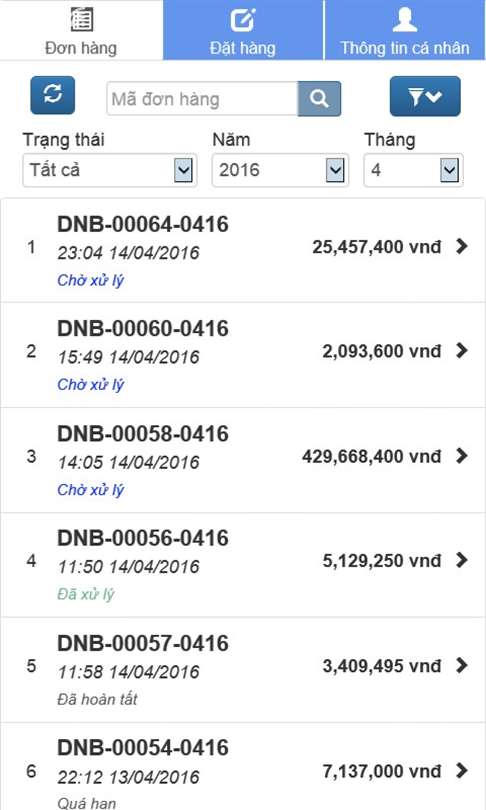This screenshot has height=810, width=486.
Task: Switch to Thông tin cá nhân tab
Action: [405, 30]
